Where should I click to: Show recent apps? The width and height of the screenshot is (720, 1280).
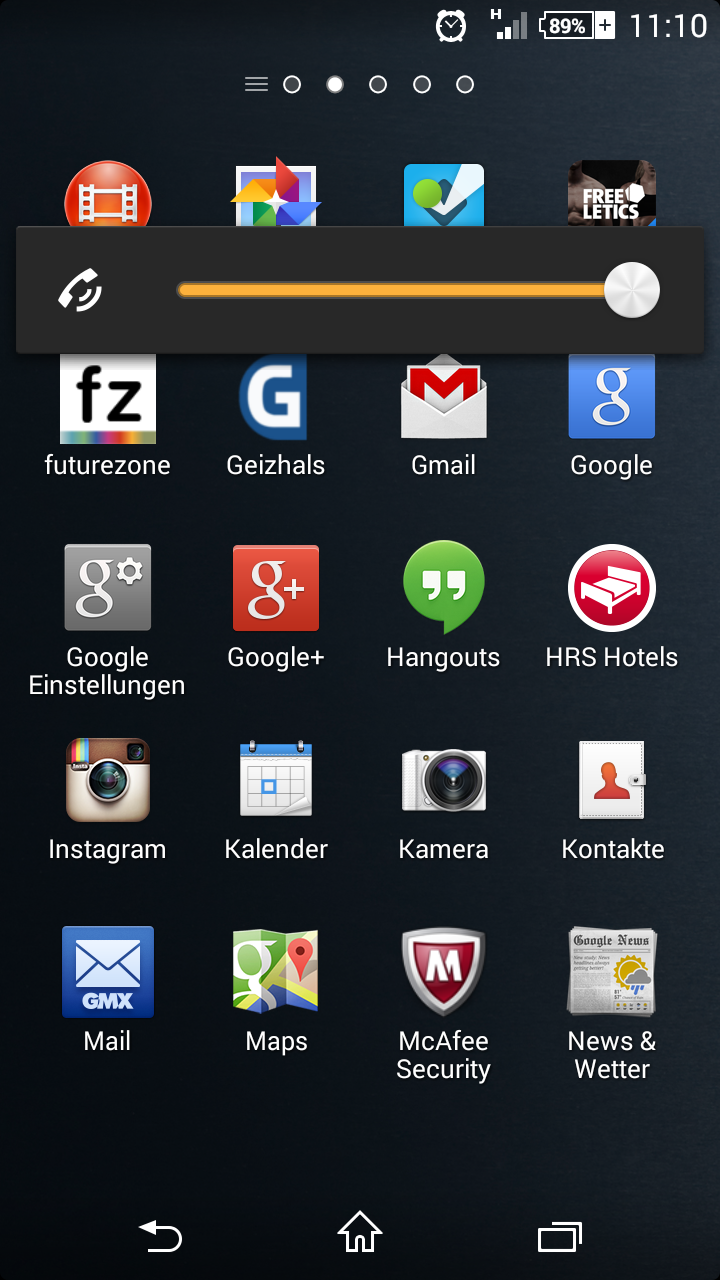click(560, 1236)
